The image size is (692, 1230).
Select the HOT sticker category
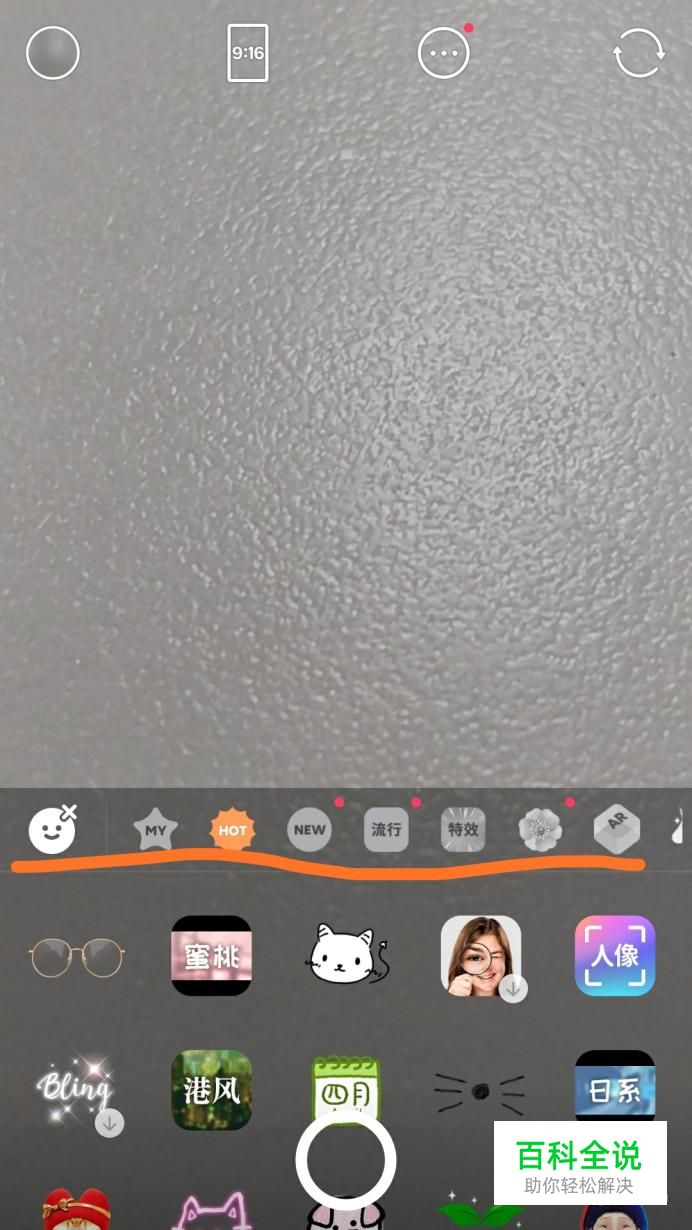click(x=233, y=830)
